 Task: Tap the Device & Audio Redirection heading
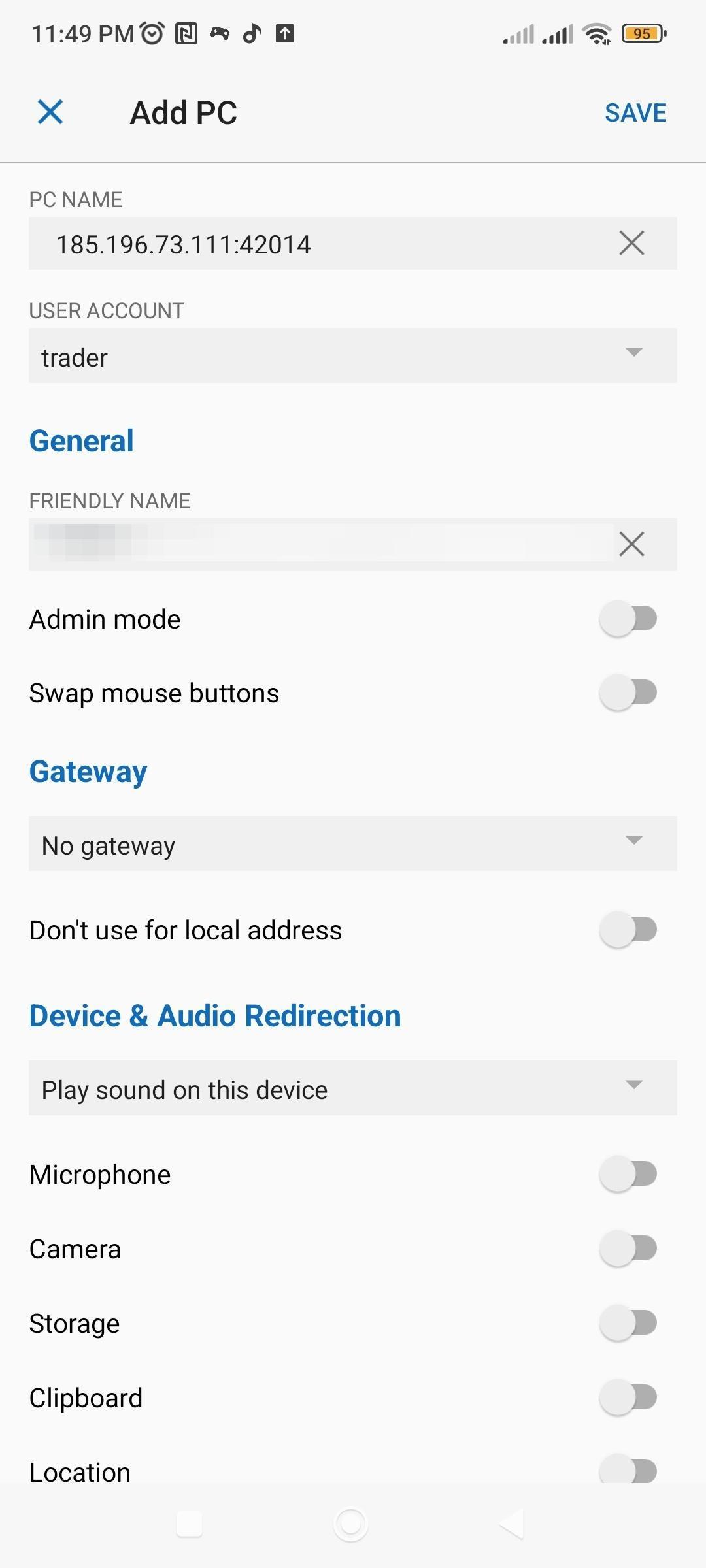click(214, 1015)
